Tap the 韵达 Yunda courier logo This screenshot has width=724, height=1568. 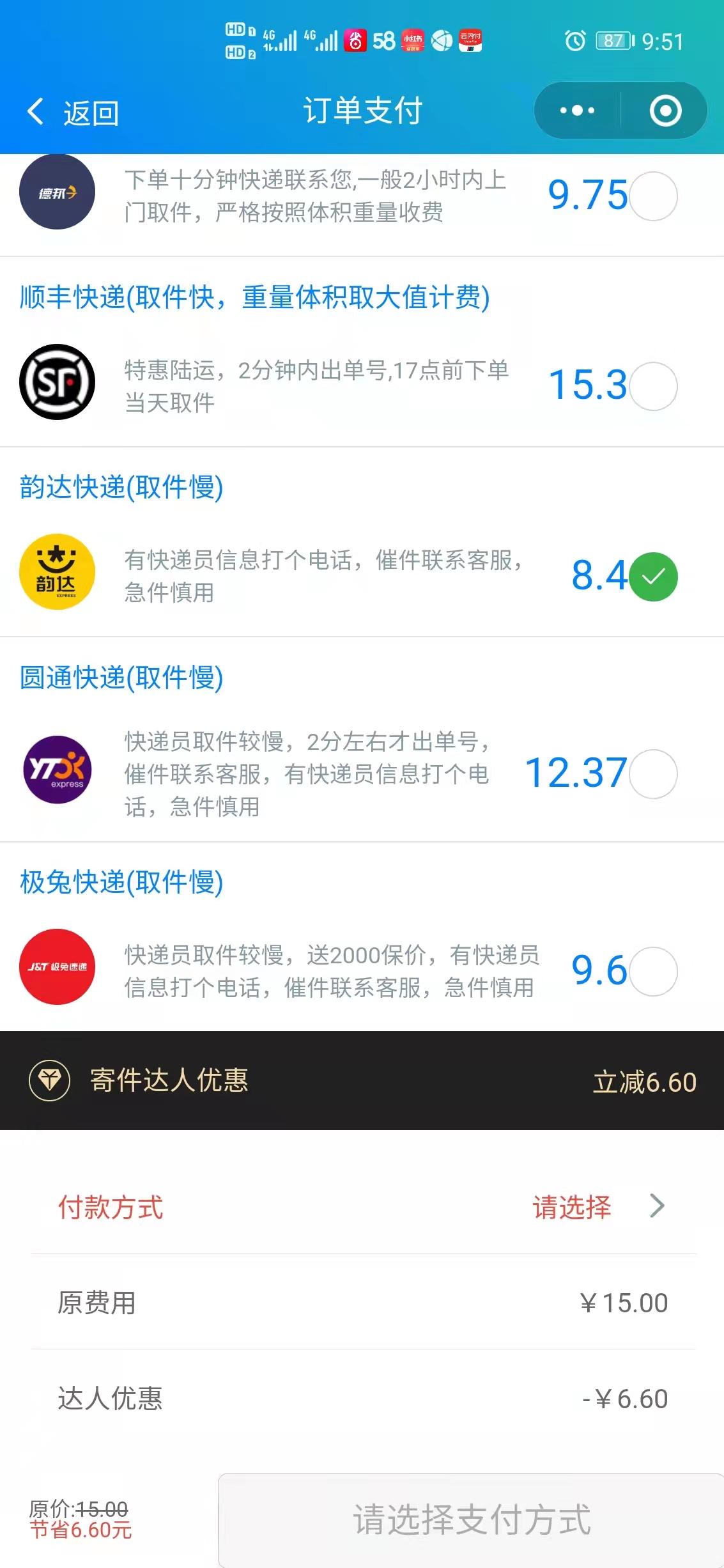click(x=57, y=572)
